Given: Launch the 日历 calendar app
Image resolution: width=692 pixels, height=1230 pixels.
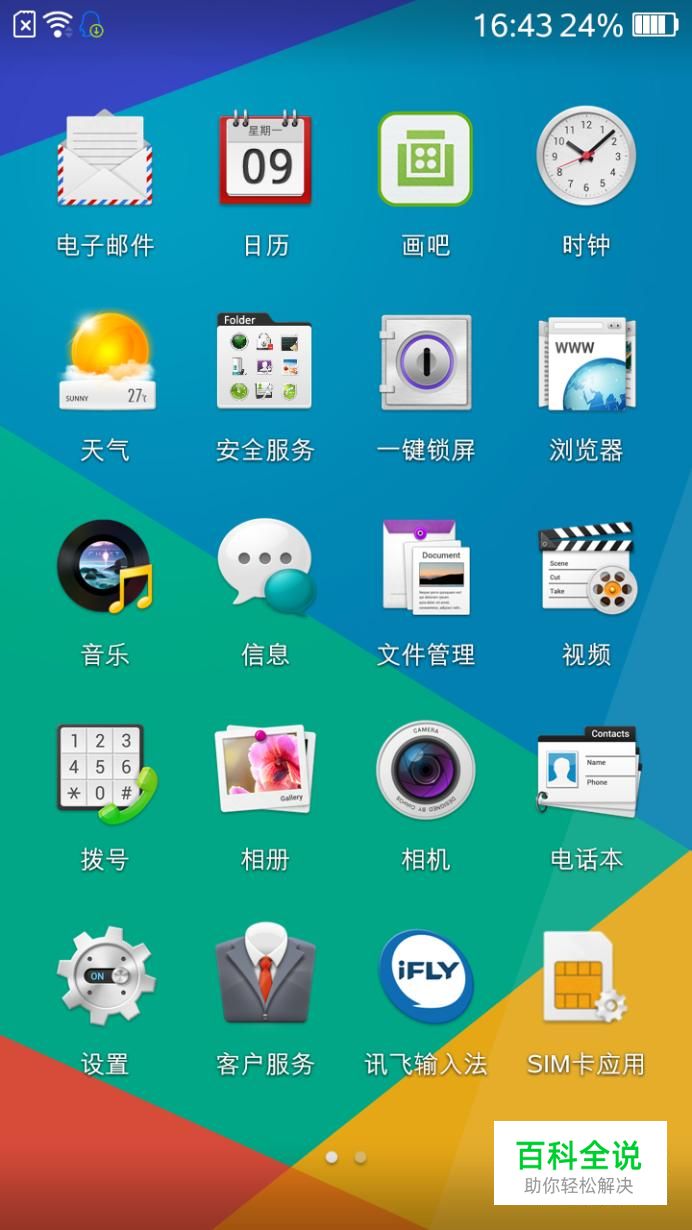Looking at the screenshot, I should [265, 160].
